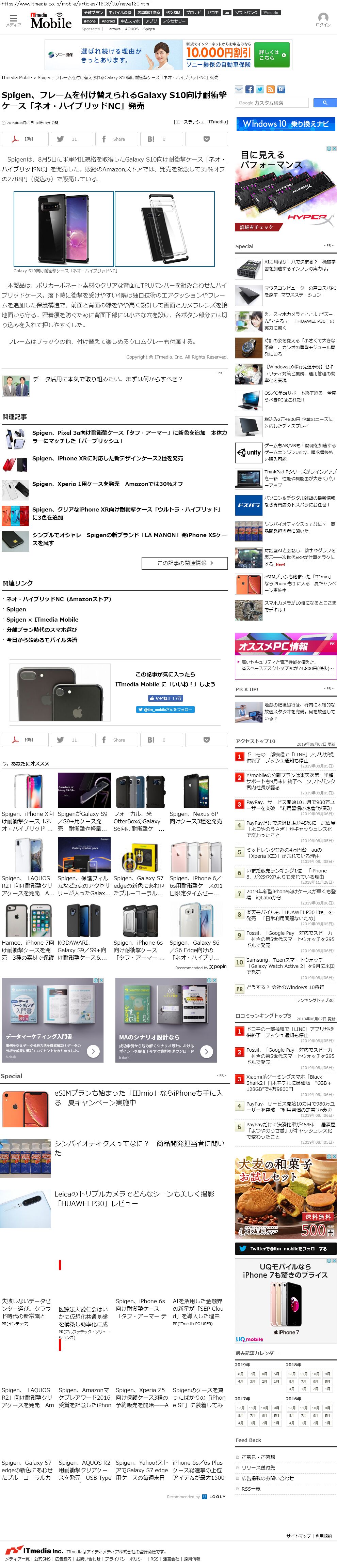This screenshot has height=1568, width=337.
Task: Select the 格安SIM tab in top navigation
Action: pyautogui.click(x=173, y=12)
